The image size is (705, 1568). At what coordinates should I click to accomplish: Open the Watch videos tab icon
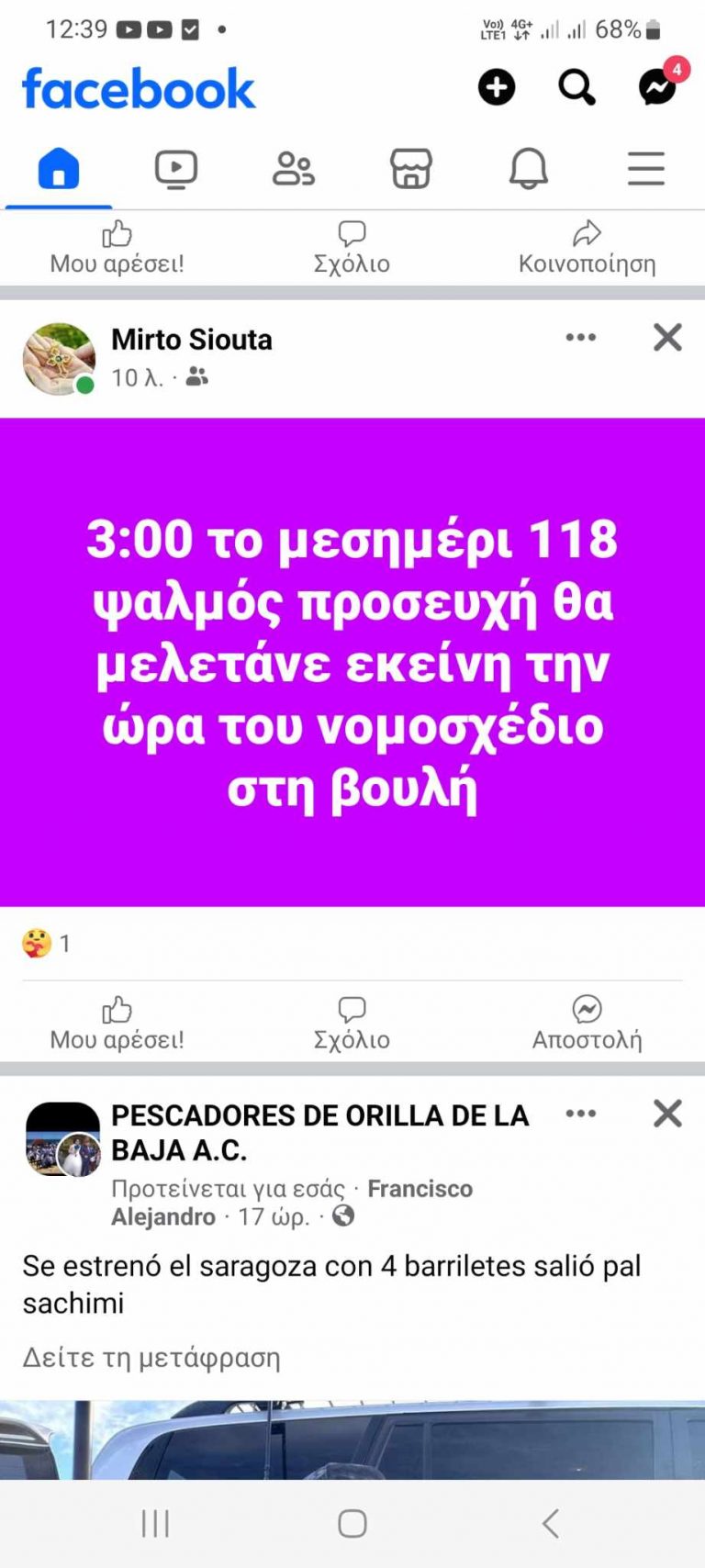pos(176,168)
